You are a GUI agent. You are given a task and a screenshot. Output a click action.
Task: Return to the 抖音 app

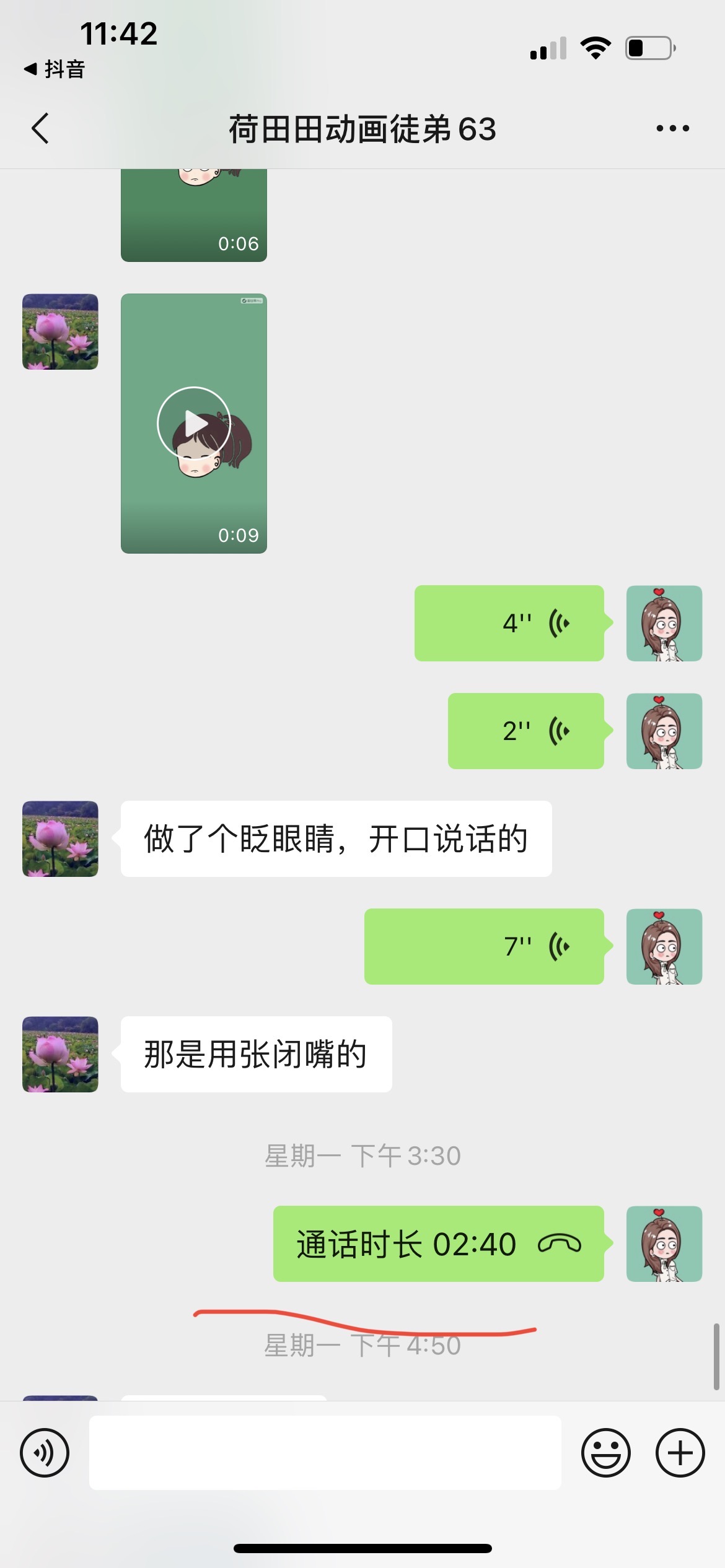pyautogui.click(x=55, y=69)
